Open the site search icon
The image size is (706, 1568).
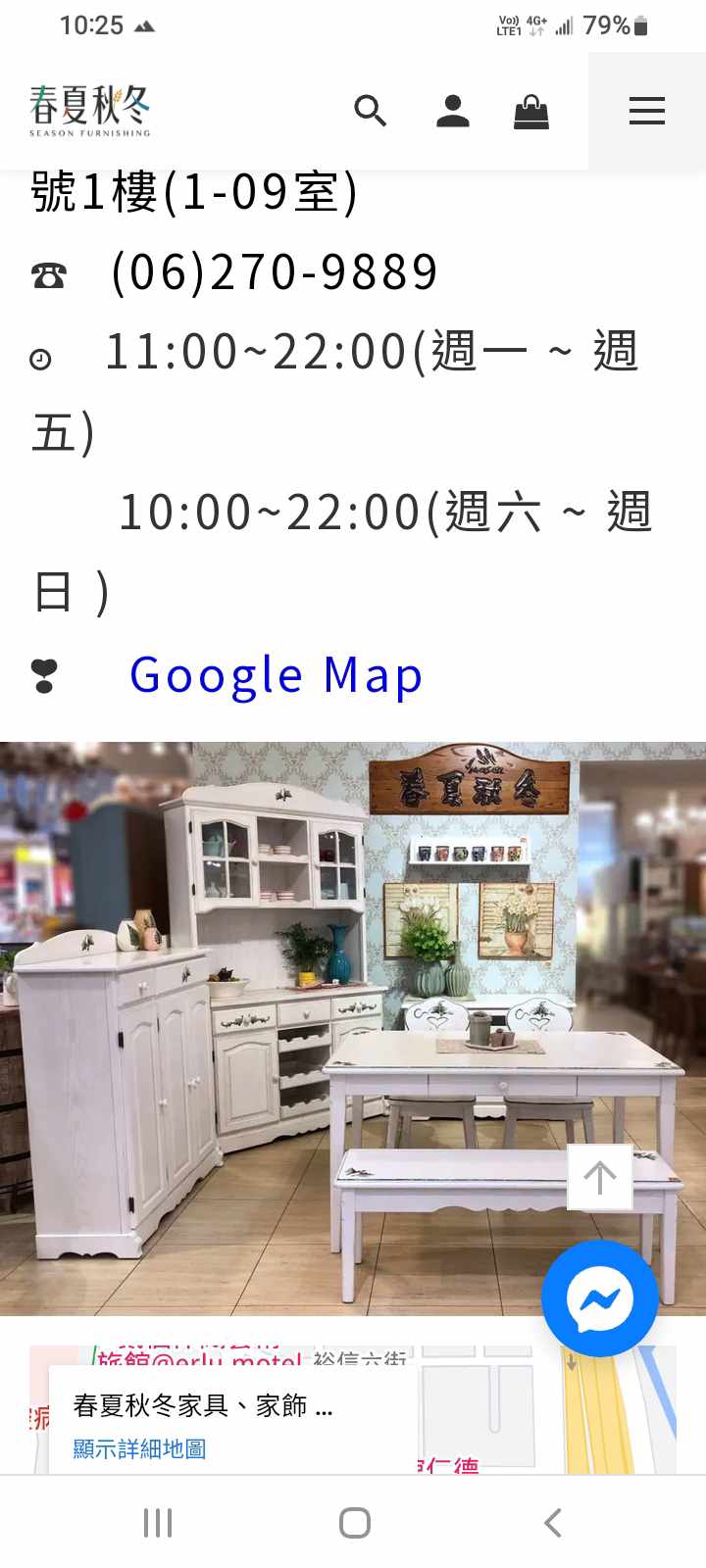coord(370,111)
